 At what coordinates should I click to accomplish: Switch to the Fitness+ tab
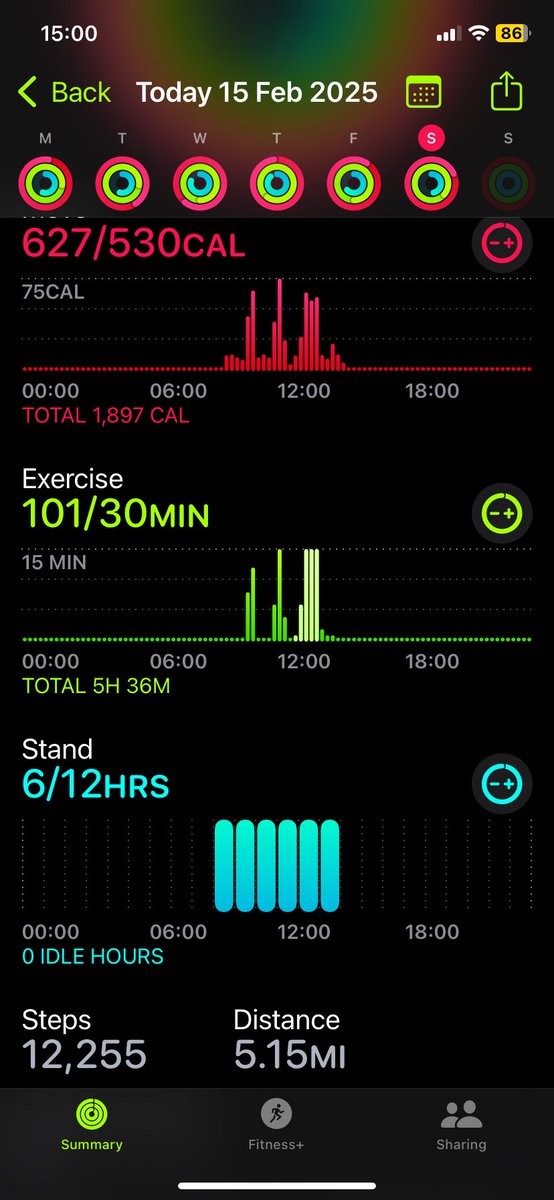276,1125
